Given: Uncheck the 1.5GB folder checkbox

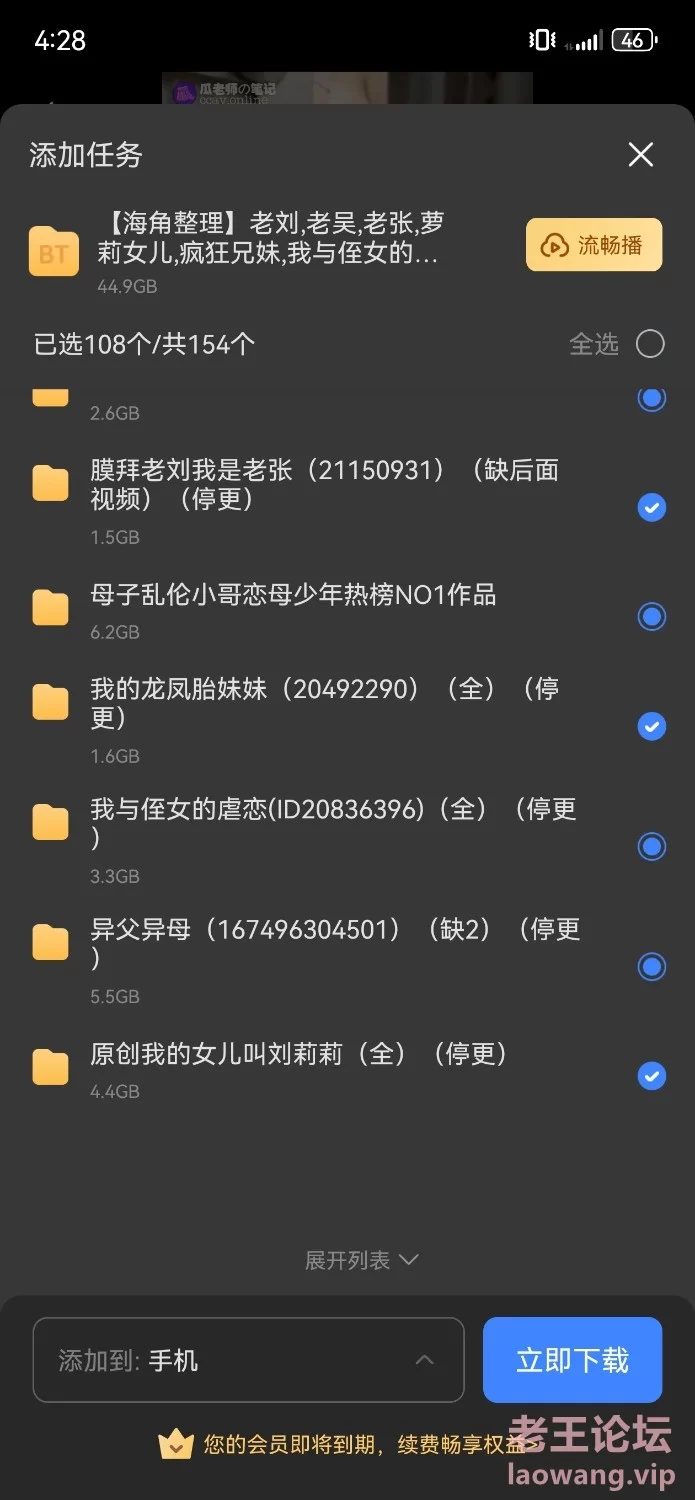Looking at the screenshot, I should [651, 507].
